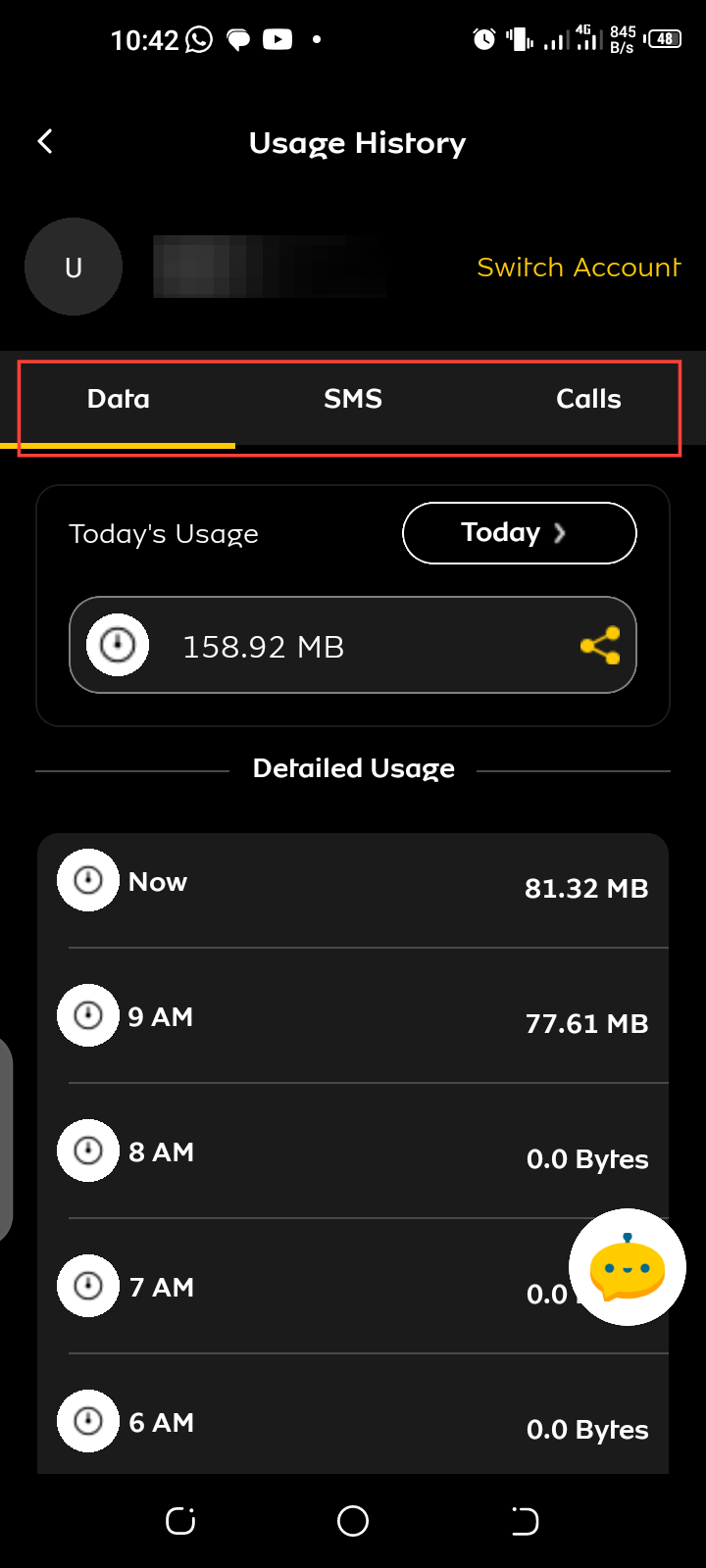The height and width of the screenshot is (1568, 706).
Task: Switch to the SMS tab
Action: point(353,400)
